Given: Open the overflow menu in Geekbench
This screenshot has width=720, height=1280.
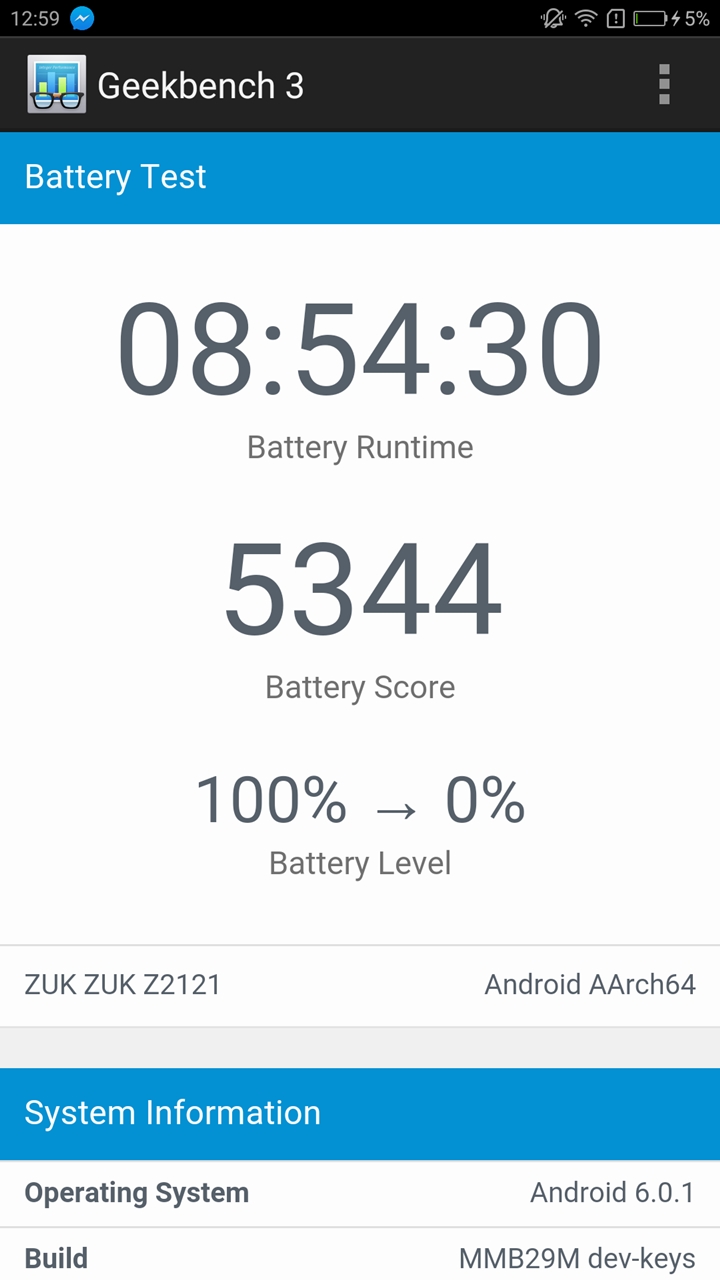Looking at the screenshot, I should point(664,85).
